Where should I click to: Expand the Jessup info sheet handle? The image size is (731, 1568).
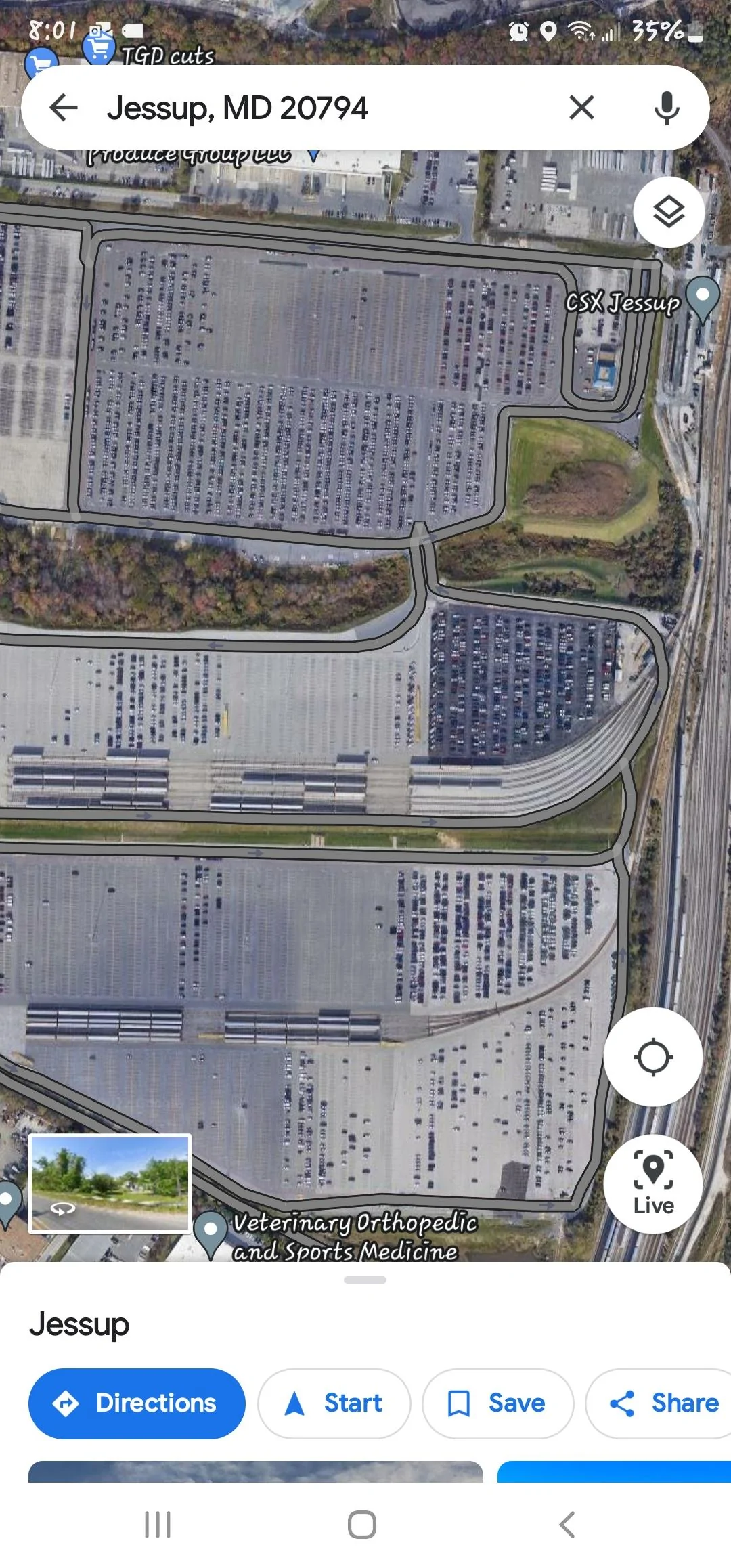(x=365, y=1280)
